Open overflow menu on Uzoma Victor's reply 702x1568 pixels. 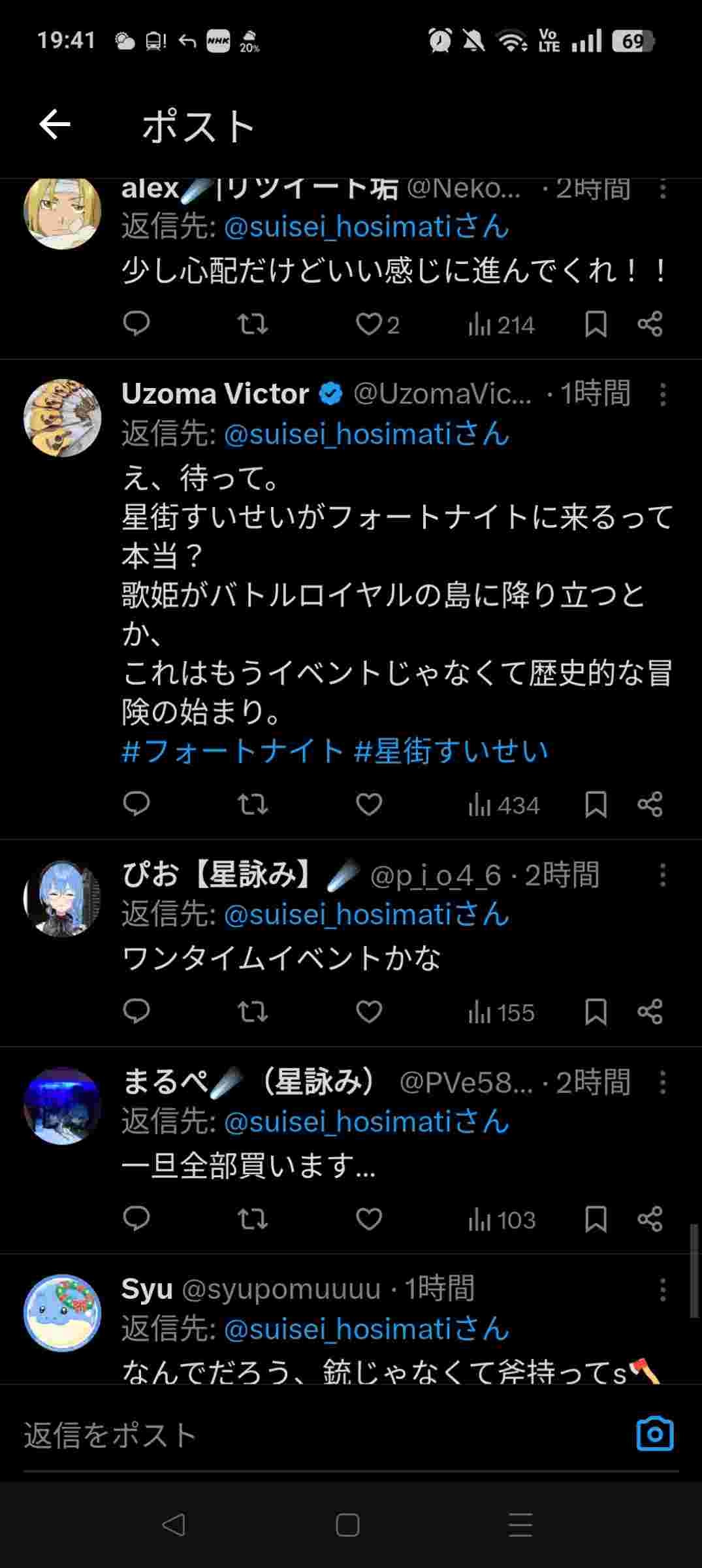[663, 395]
